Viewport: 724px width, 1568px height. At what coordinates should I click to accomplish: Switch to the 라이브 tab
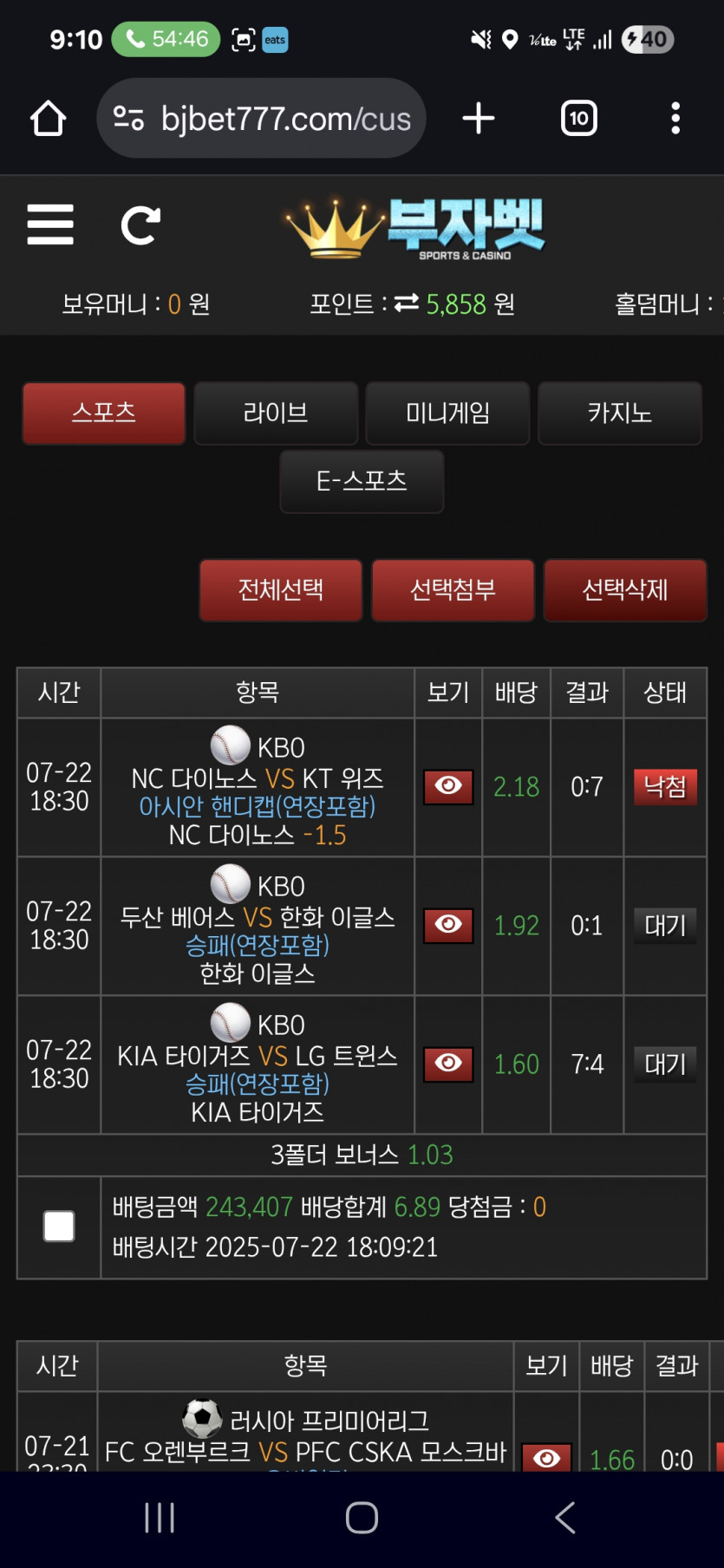[x=276, y=413]
